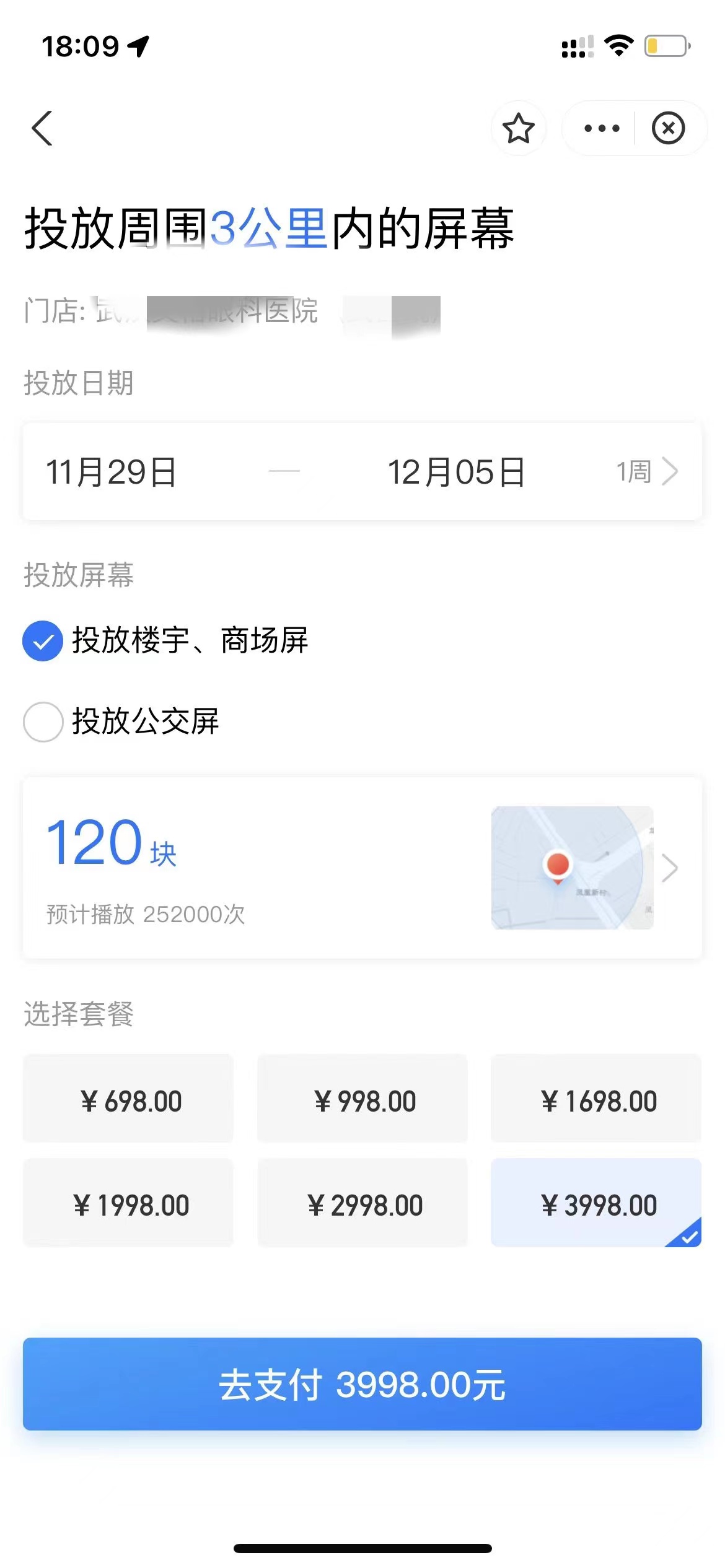Go back using the left arrow
This screenshot has height=1568, width=725.
pyautogui.click(x=42, y=129)
